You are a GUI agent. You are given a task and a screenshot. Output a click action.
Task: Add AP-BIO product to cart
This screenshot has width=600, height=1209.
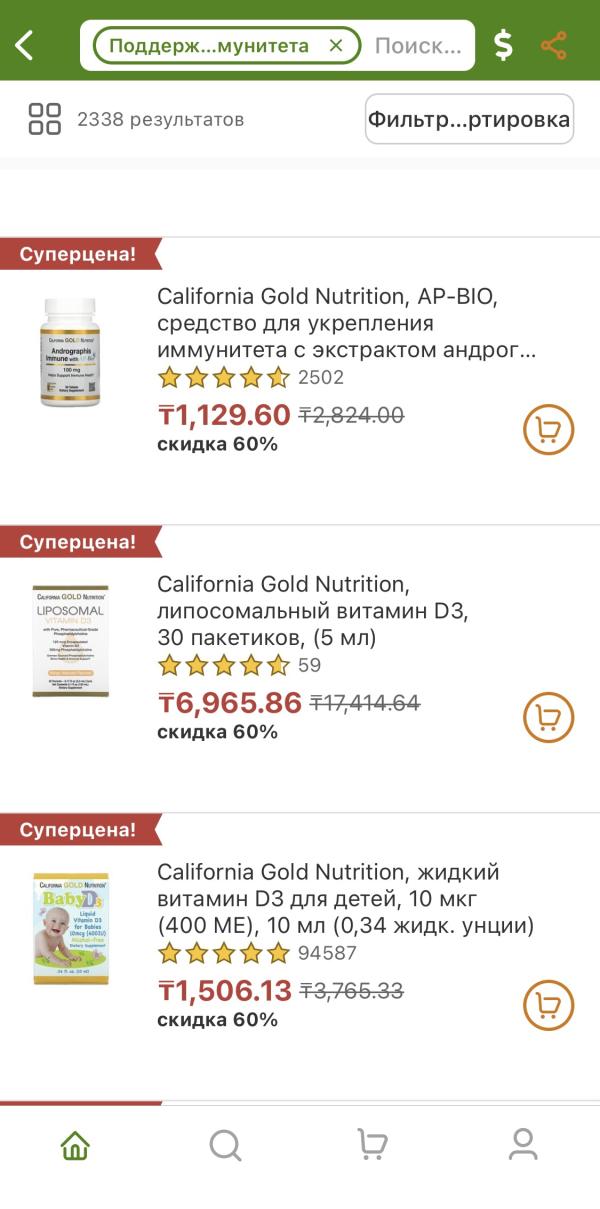tap(549, 430)
